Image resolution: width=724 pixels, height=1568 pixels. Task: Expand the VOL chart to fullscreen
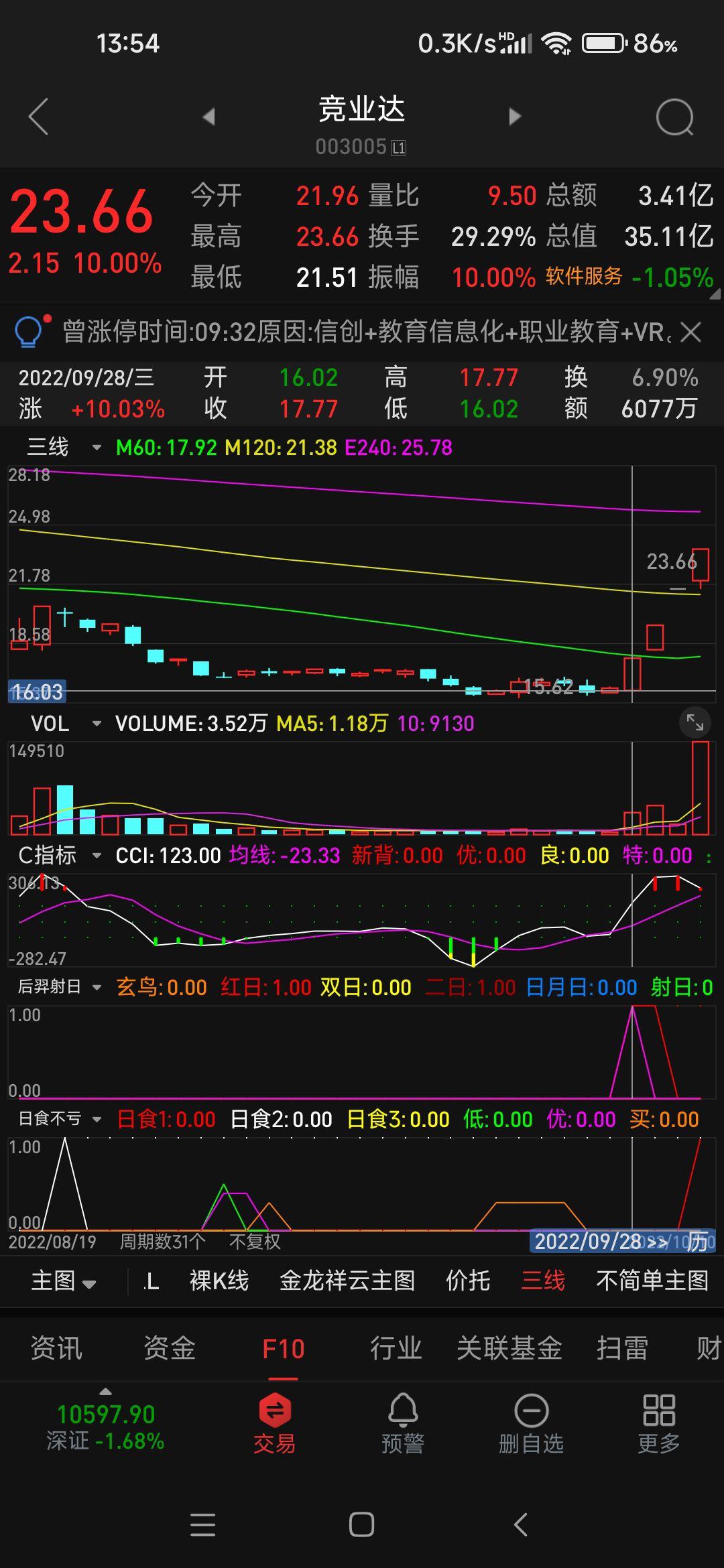click(x=695, y=723)
